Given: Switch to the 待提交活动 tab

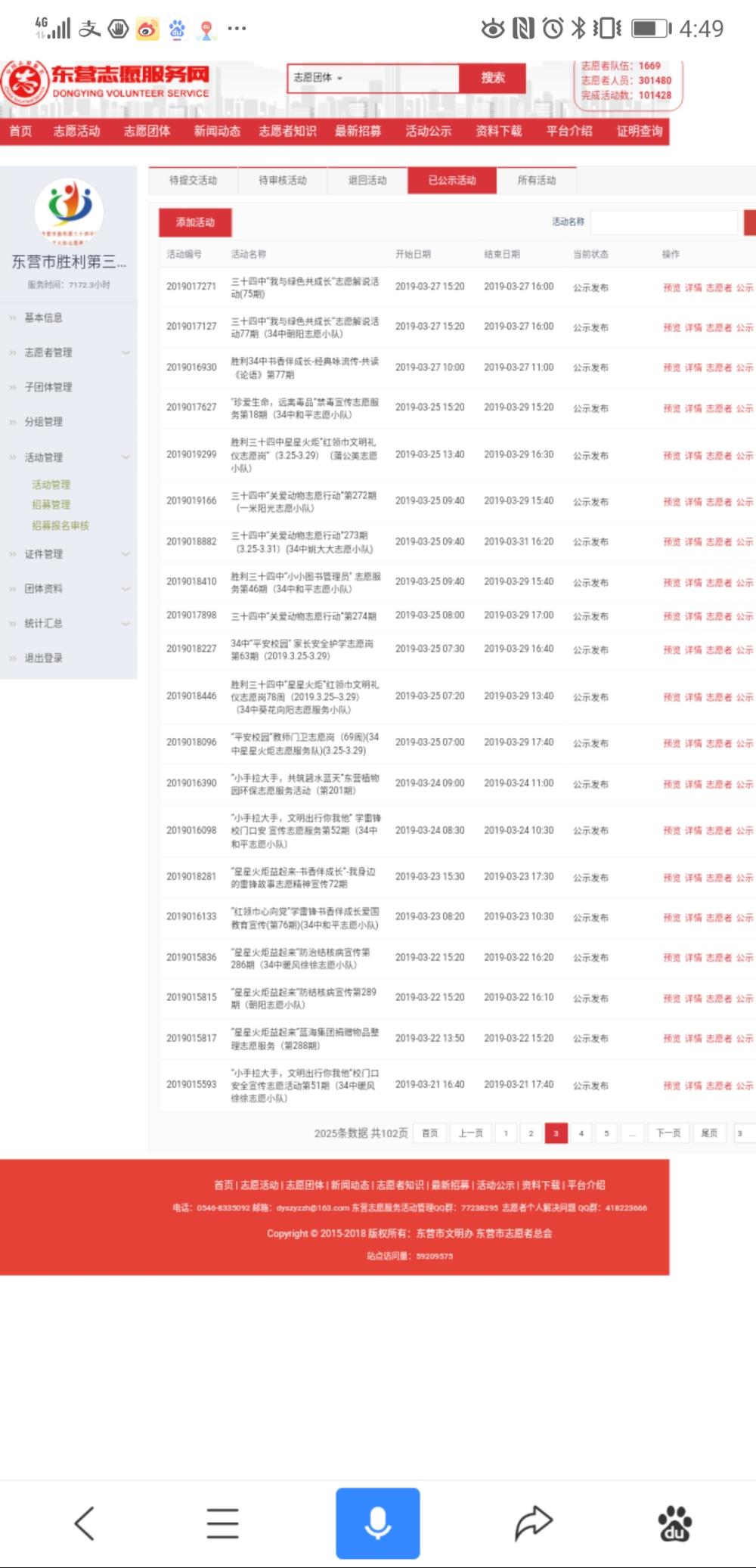Looking at the screenshot, I should coord(193,181).
